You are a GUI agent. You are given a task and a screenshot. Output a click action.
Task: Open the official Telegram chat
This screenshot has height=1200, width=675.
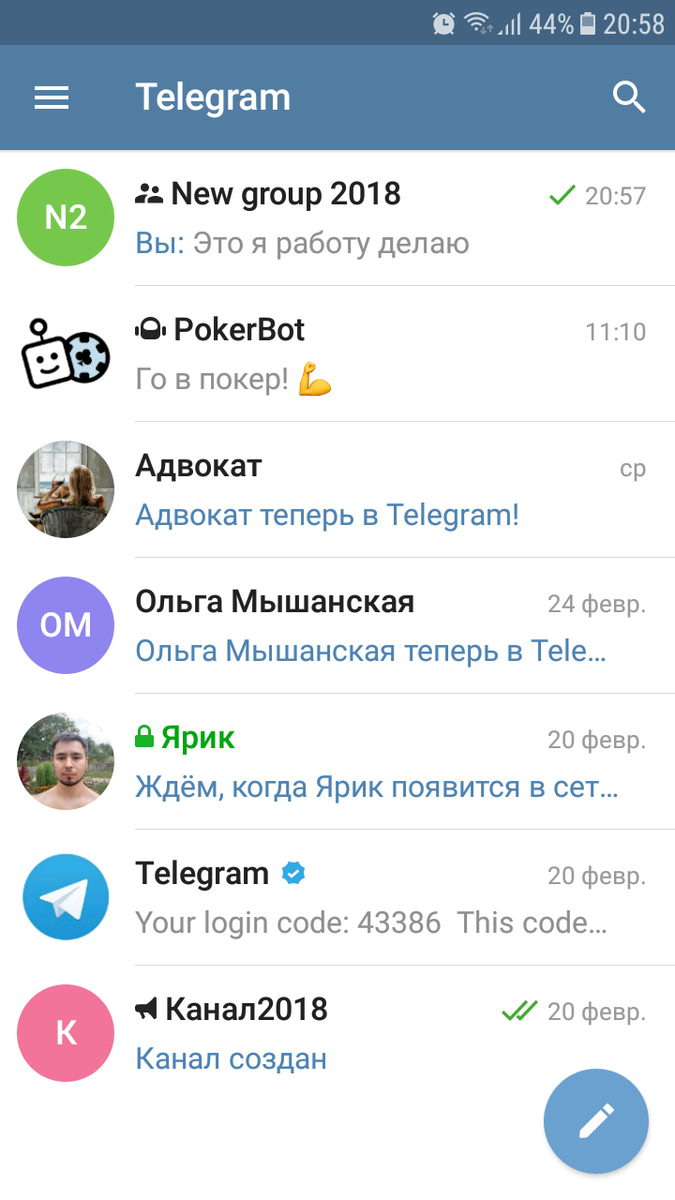click(x=337, y=898)
